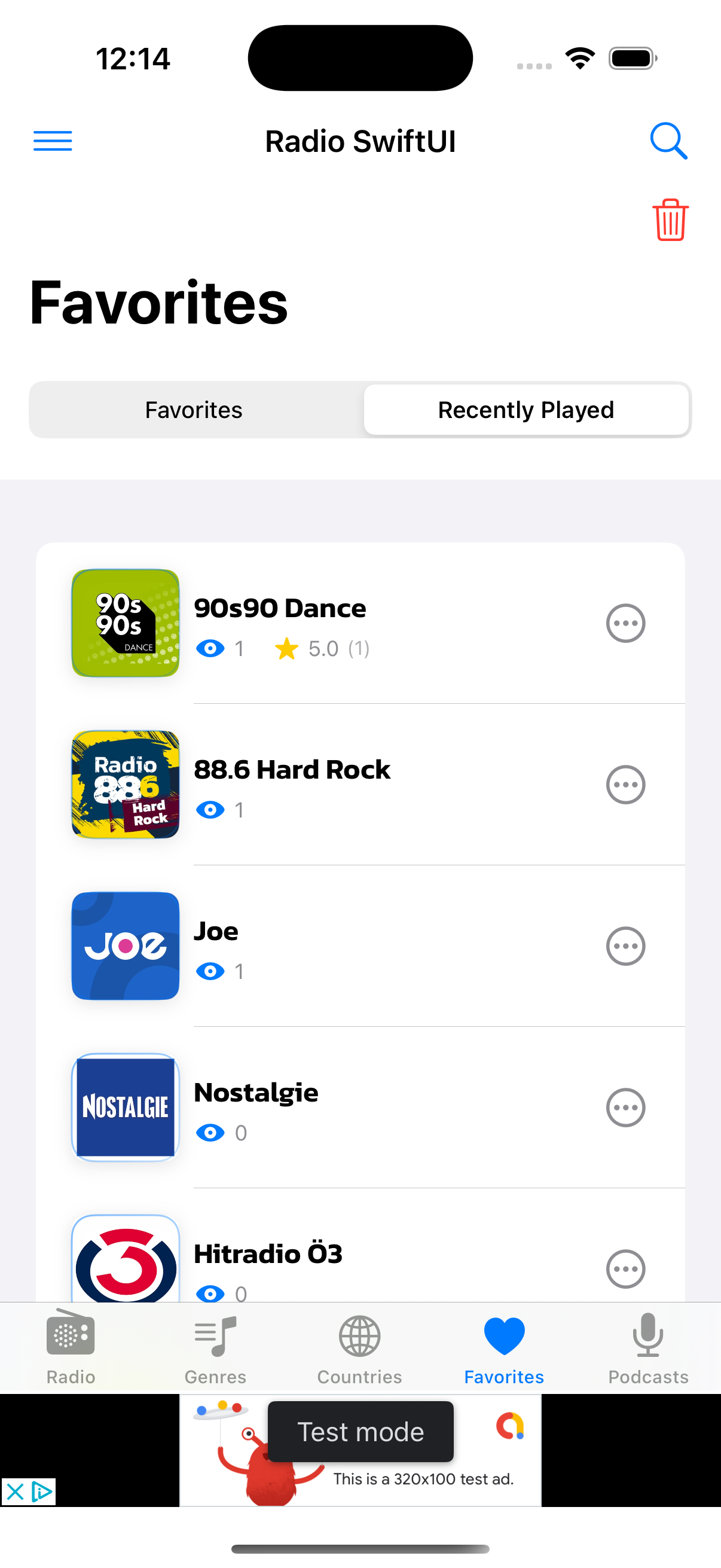
Task: Tap the eye icon next to Nostalgie
Action: 210,1133
